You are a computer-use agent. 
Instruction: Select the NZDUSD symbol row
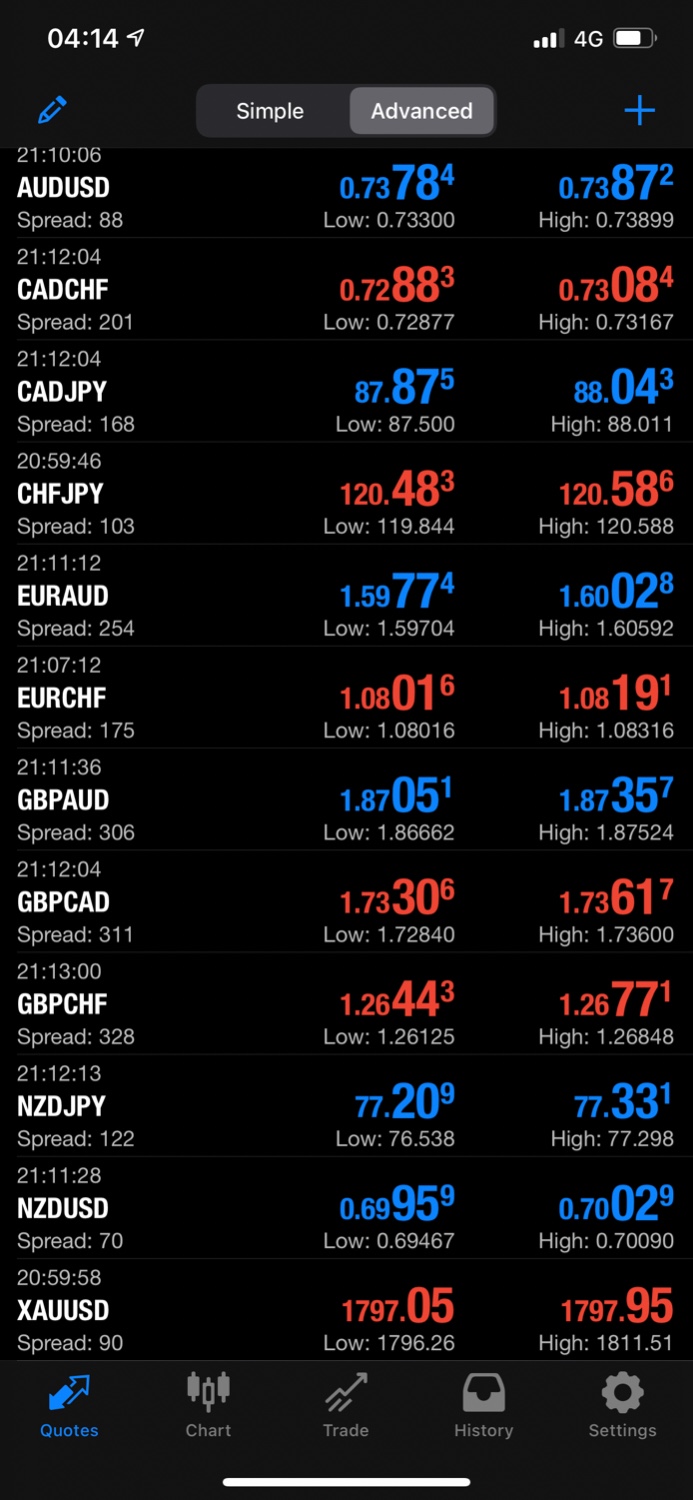coord(346,1207)
